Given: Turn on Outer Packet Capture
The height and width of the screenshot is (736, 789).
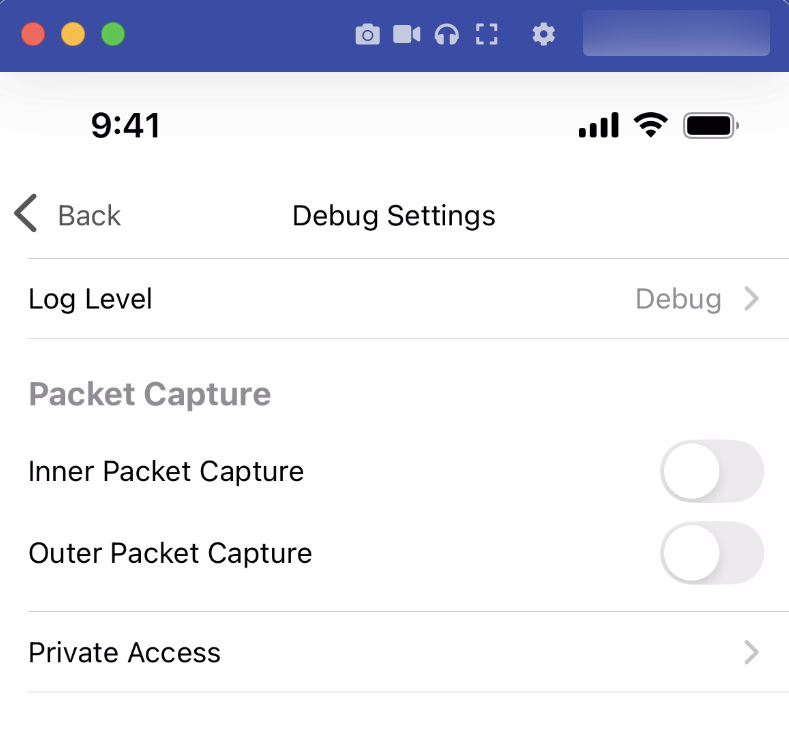Looking at the screenshot, I should 711,553.
